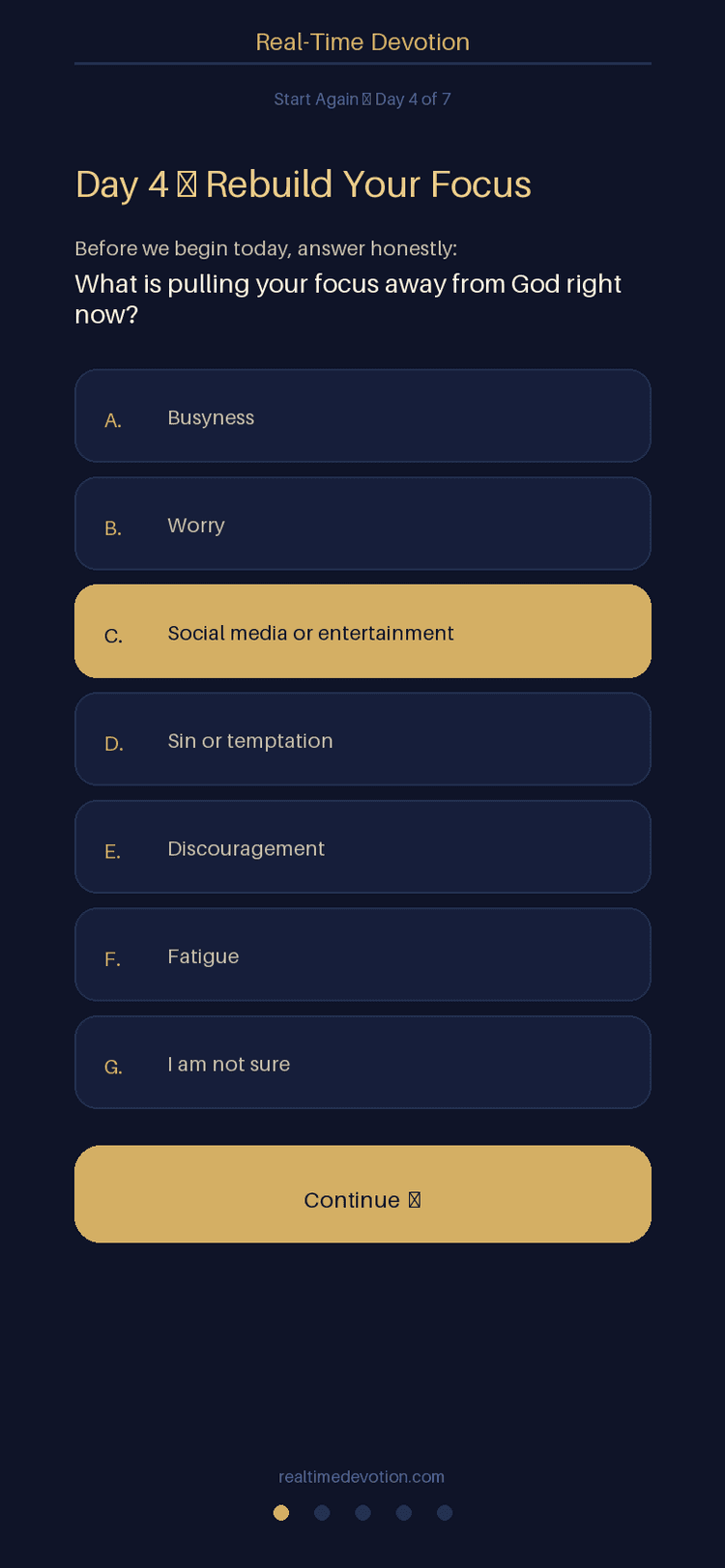725x1568 pixels.
Task: Tap the Social media or entertainment option
Action: pos(362,631)
